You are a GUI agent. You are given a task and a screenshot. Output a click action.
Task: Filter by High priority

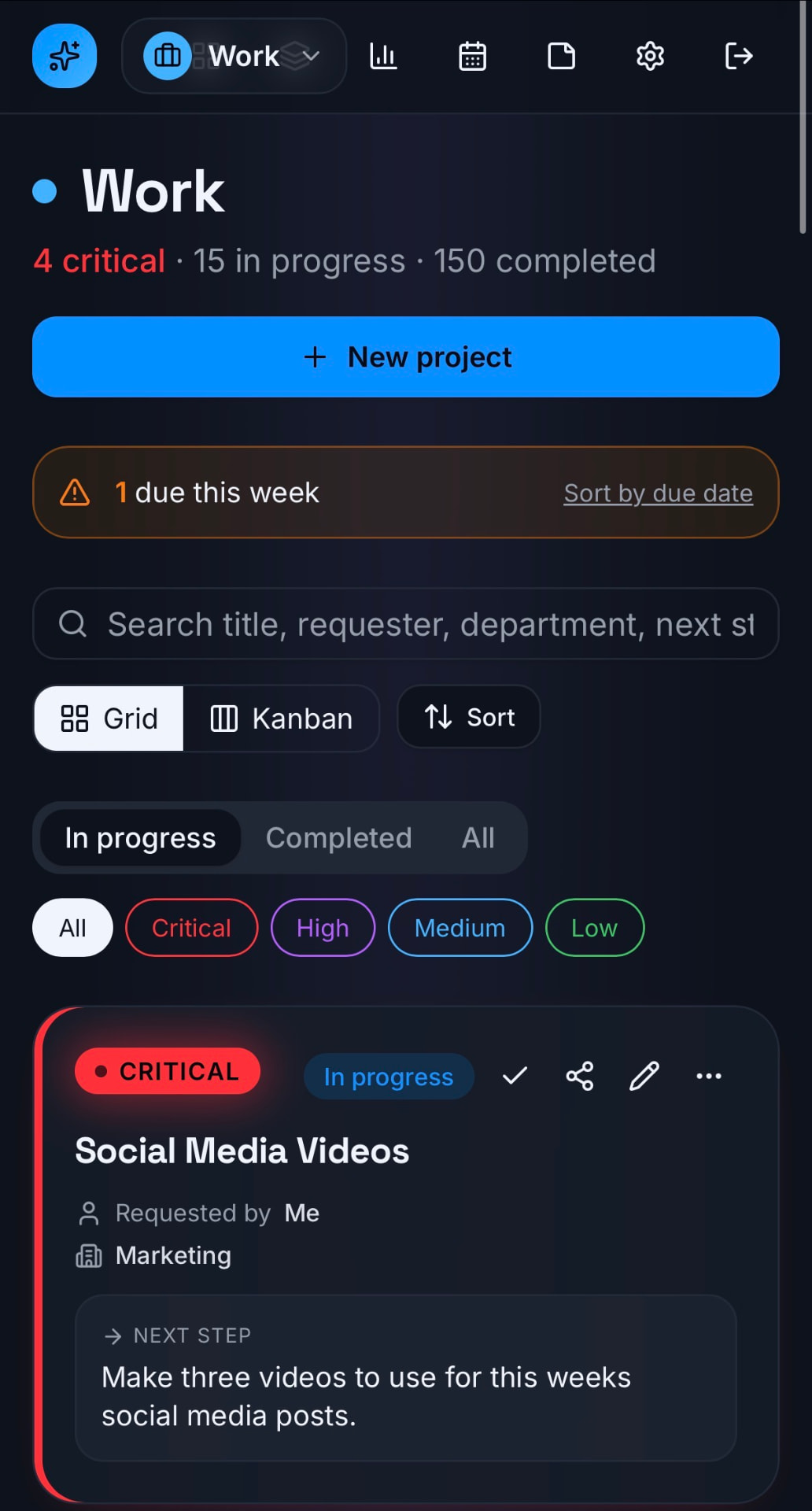[x=323, y=928]
